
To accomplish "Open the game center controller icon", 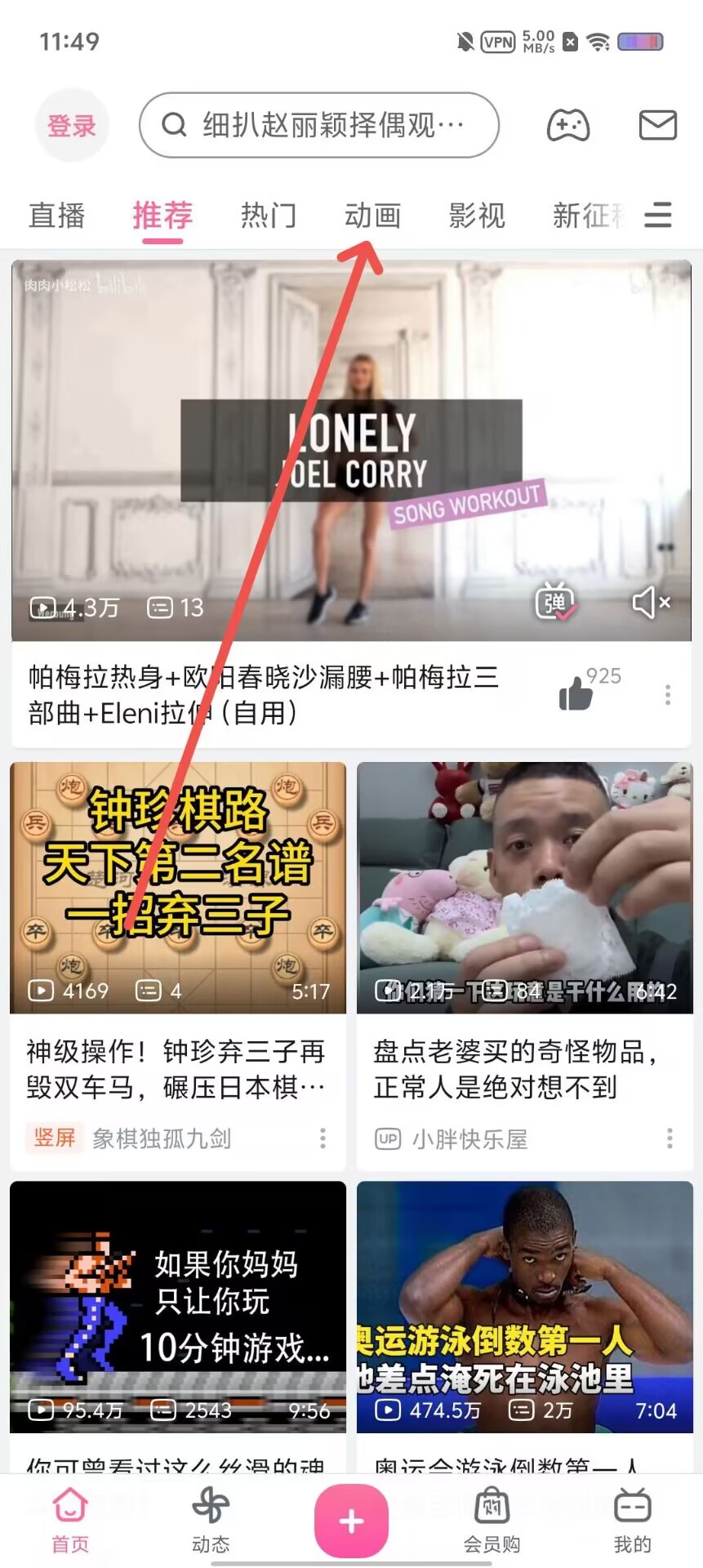I will pyautogui.click(x=567, y=126).
